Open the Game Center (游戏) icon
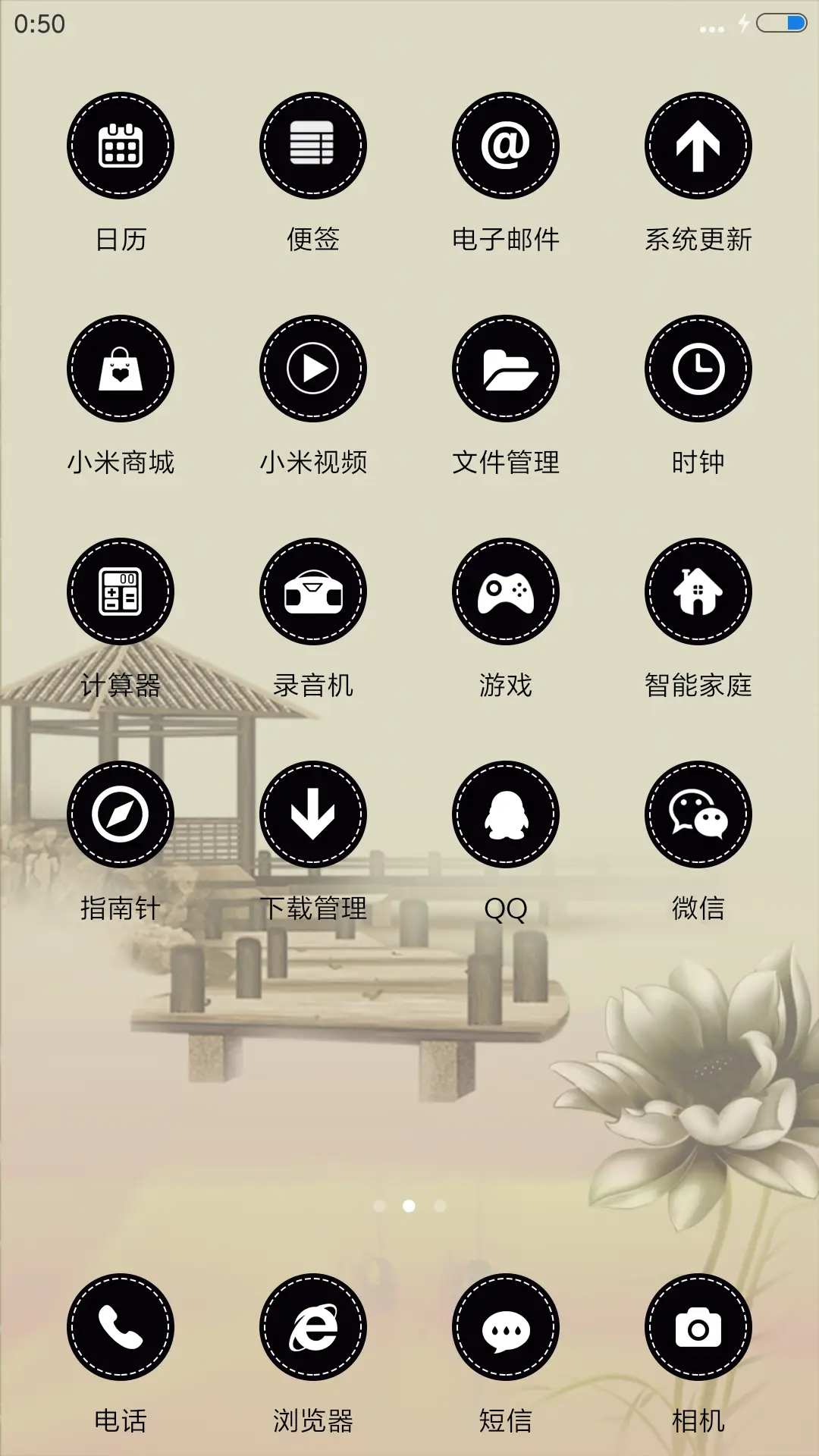Image resolution: width=819 pixels, height=1456 pixels. click(x=505, y=593)
